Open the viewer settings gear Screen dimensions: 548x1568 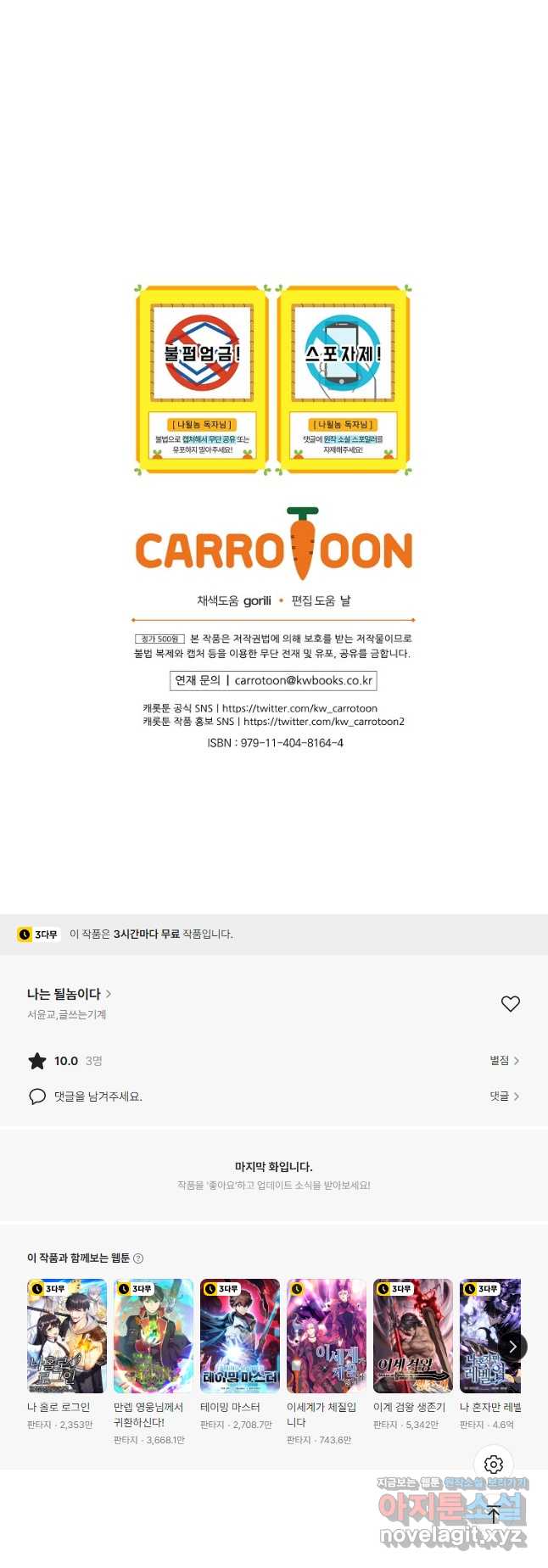pyautogui.click(x=494, y=1465)
